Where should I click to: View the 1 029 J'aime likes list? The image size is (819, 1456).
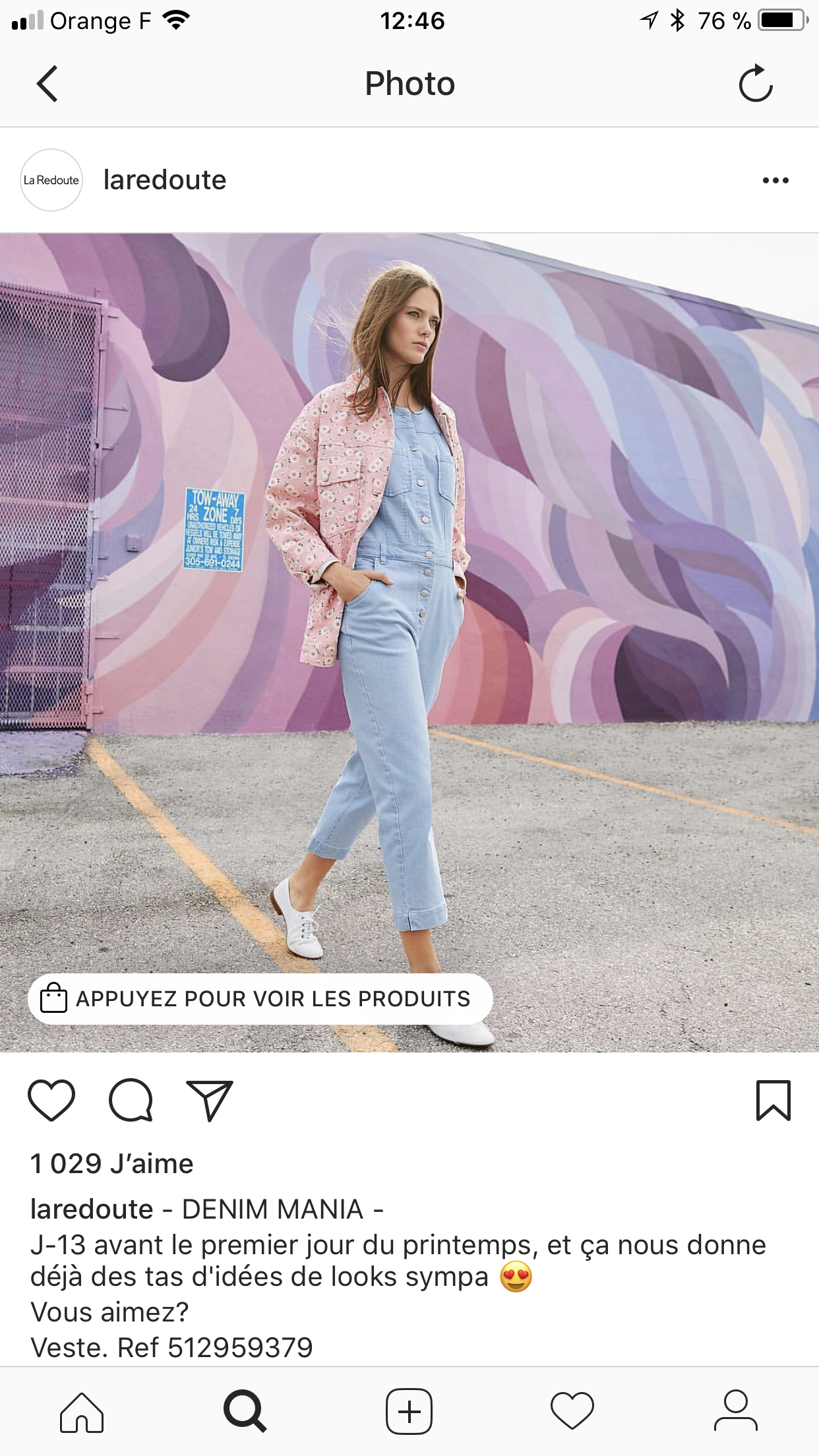tap(112, 1164)
